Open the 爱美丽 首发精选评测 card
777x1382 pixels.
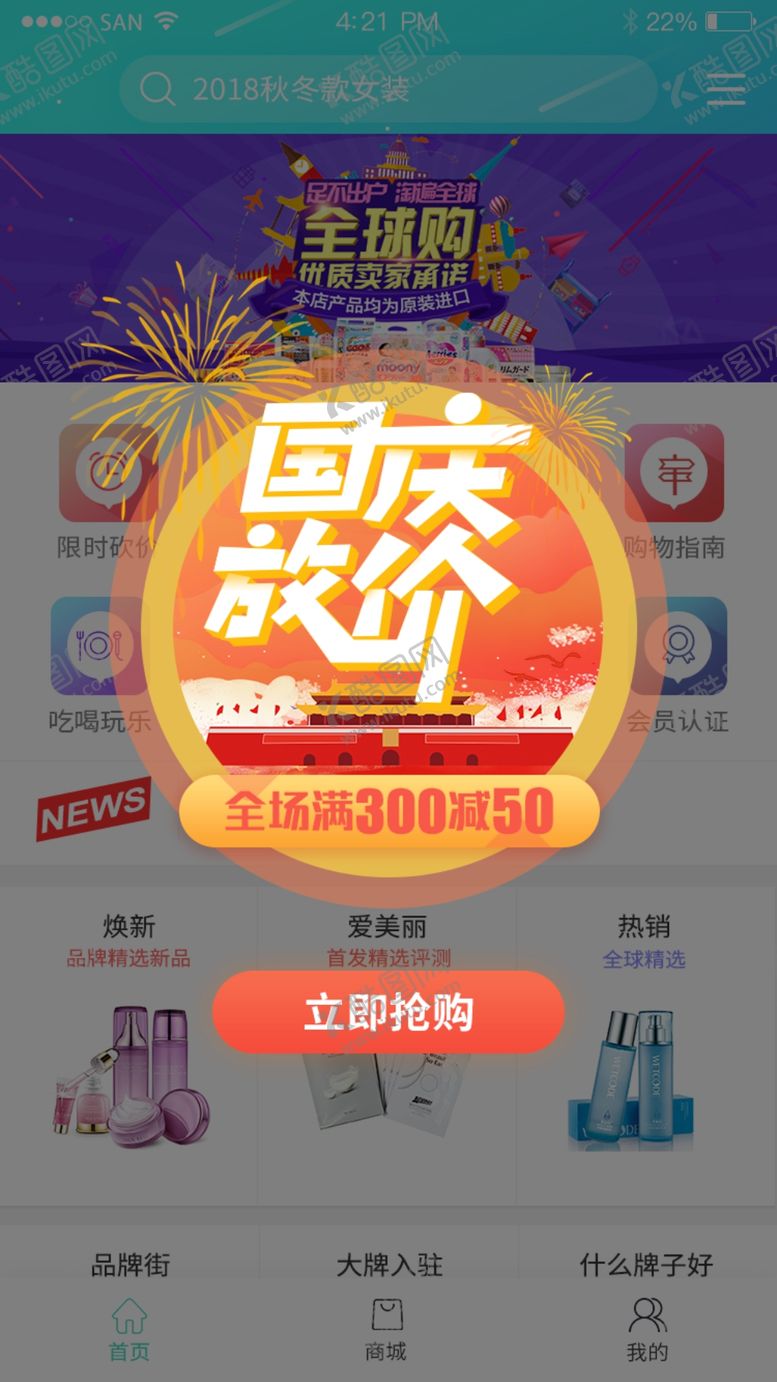click(x=388, y=1045)
